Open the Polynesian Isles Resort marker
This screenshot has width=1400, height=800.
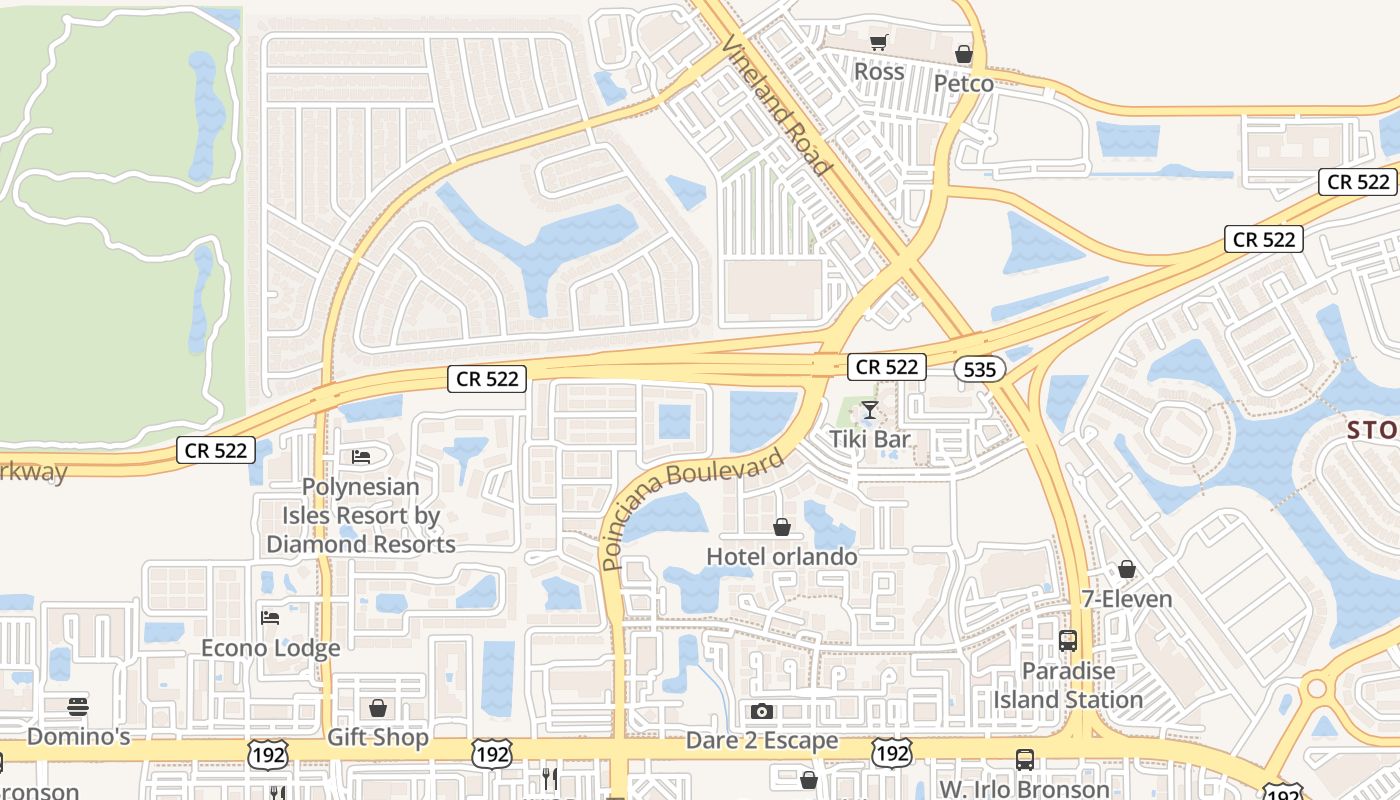coord(361,457)
